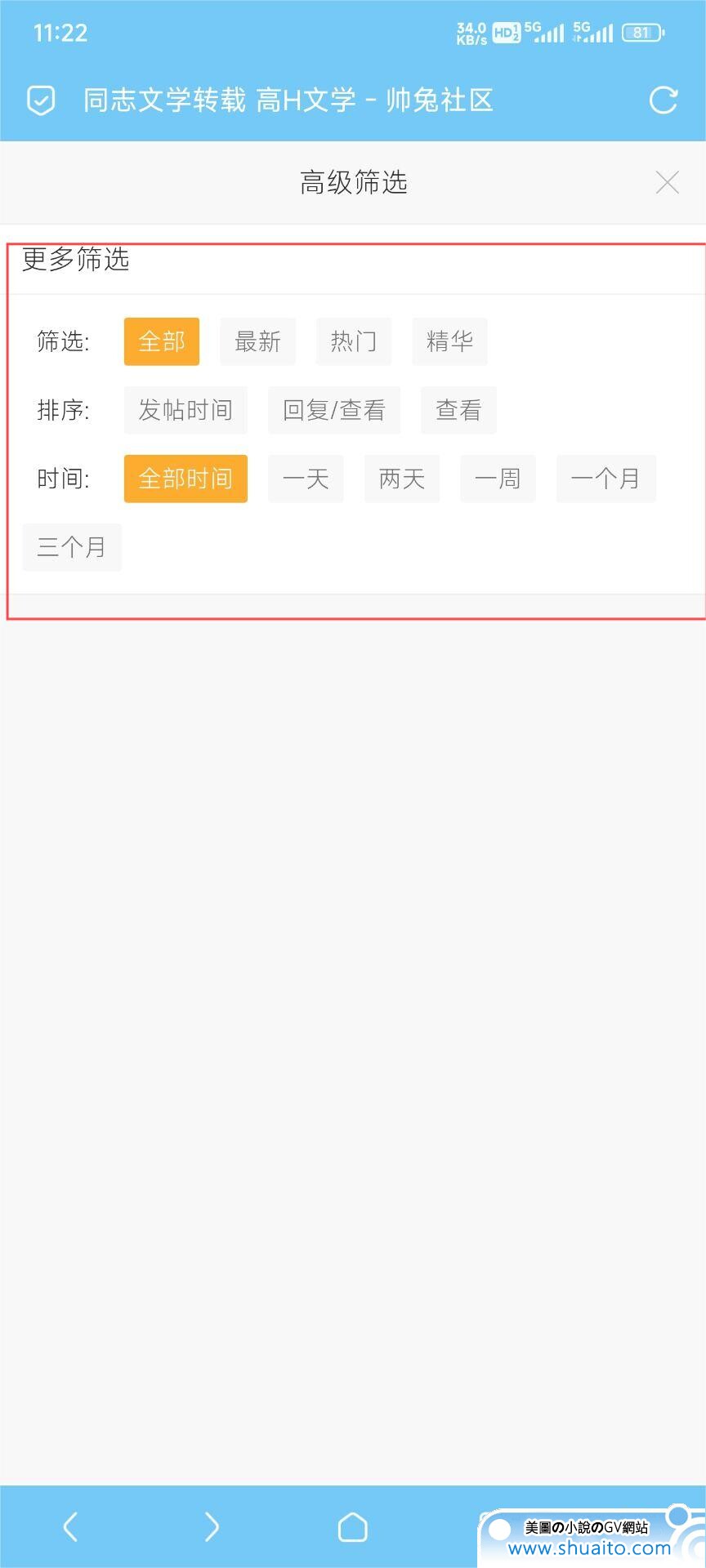Limit time range to 一周
The image size is (706, 1568).
(498, 479)
